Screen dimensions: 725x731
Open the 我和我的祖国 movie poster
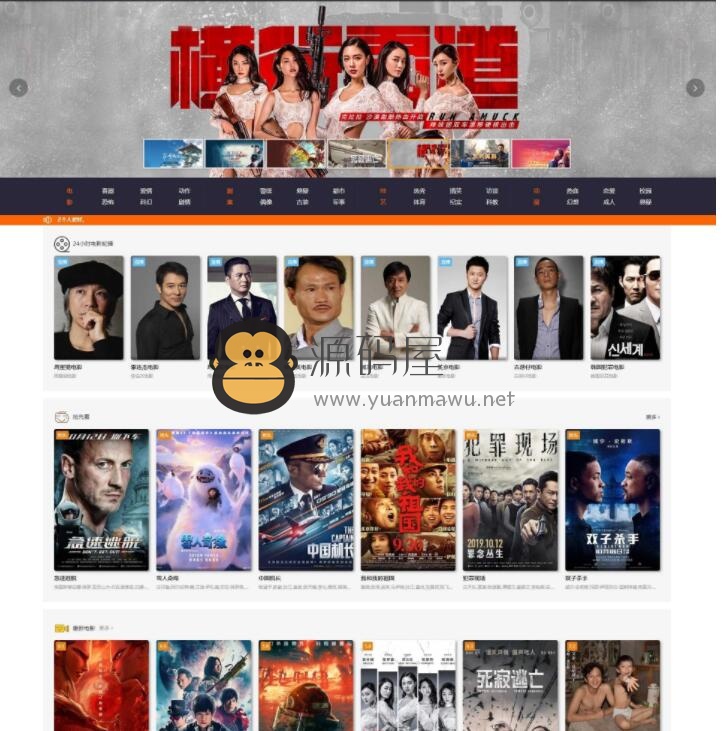coord(407,500)
